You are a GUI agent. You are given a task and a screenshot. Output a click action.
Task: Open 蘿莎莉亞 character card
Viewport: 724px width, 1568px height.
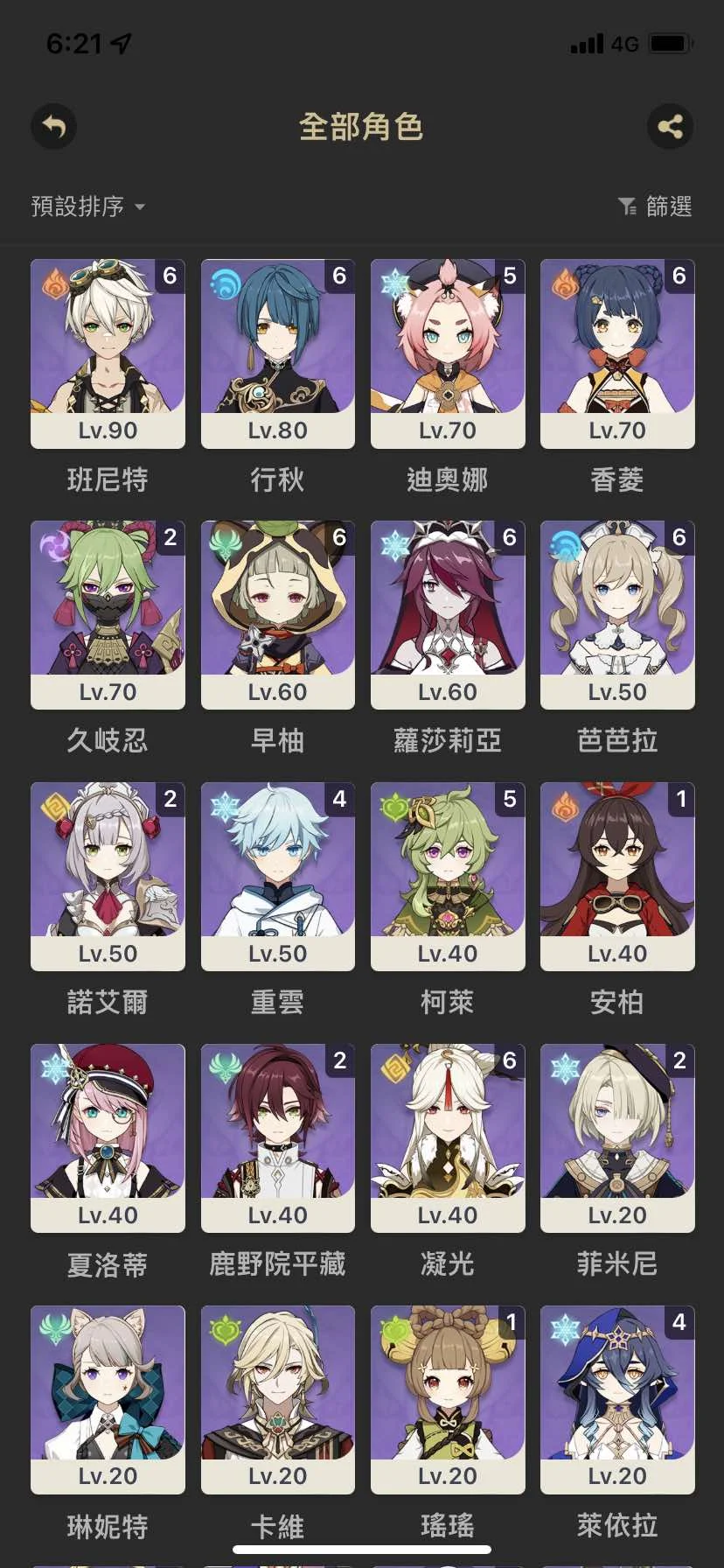[447, 614]
